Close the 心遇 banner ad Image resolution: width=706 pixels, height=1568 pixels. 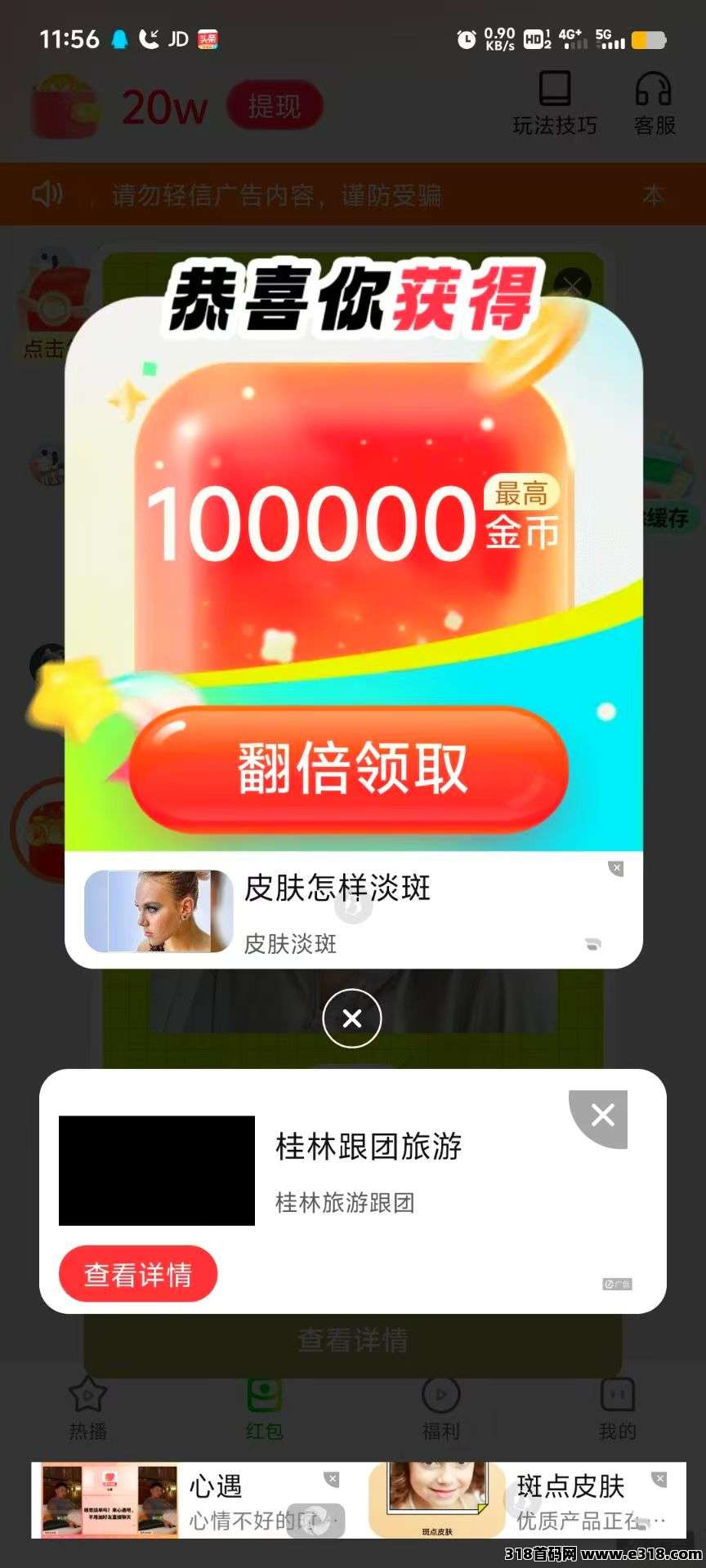click(x=332, y=1479)
